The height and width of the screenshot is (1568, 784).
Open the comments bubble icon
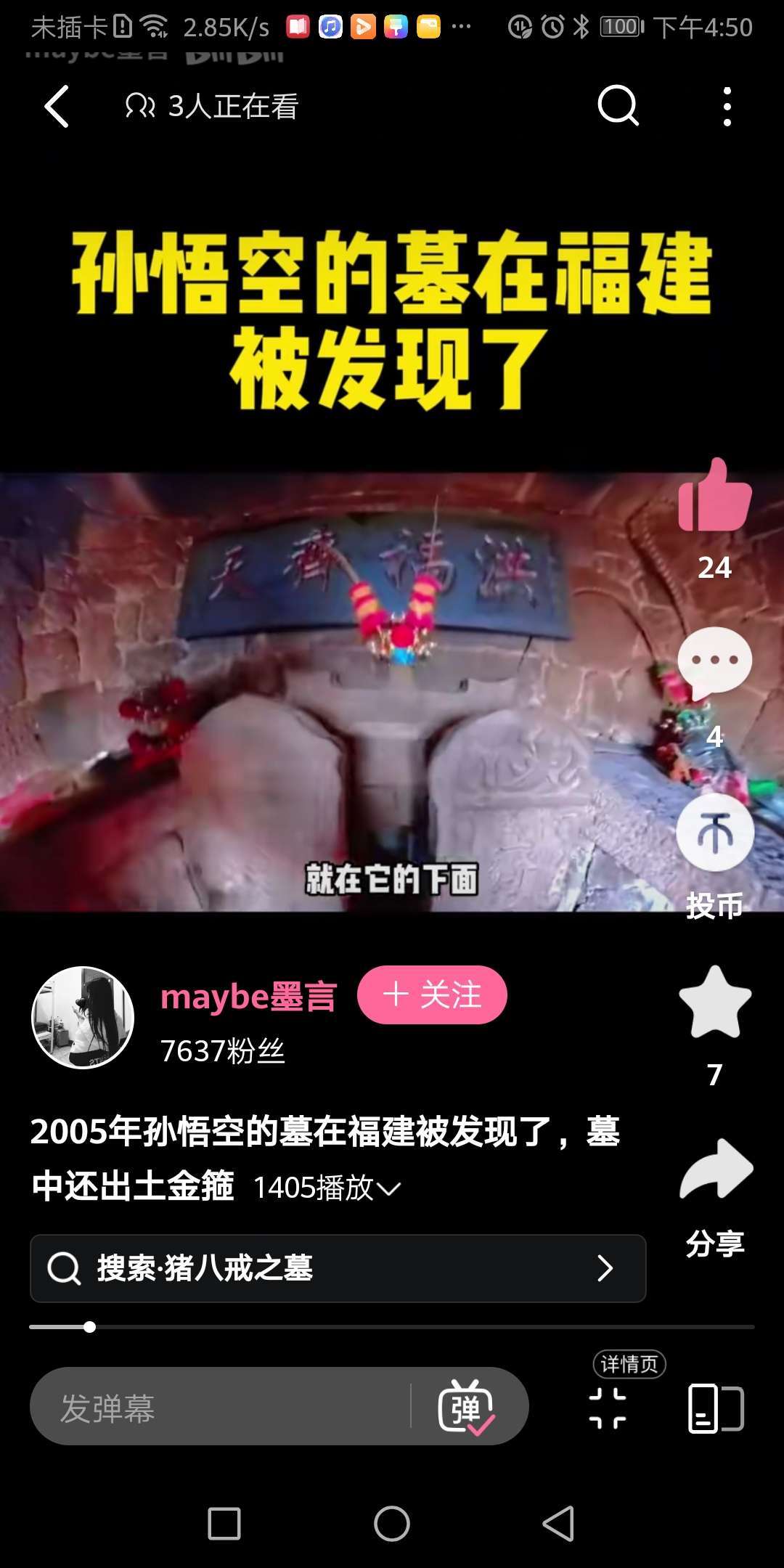[x=714, y=662]
